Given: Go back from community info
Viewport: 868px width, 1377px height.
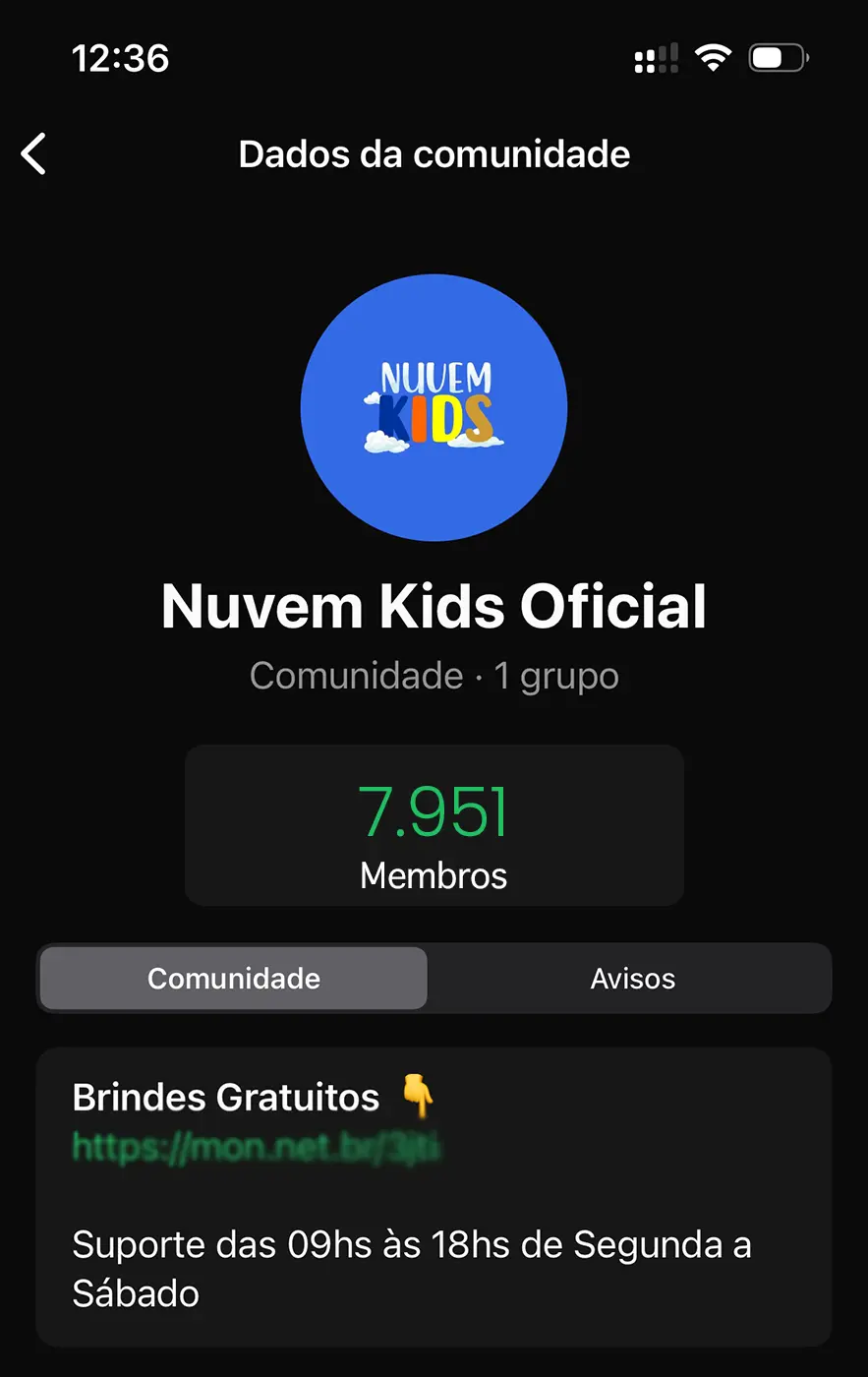Looking at the screenshot, I should tap(34, 154).
